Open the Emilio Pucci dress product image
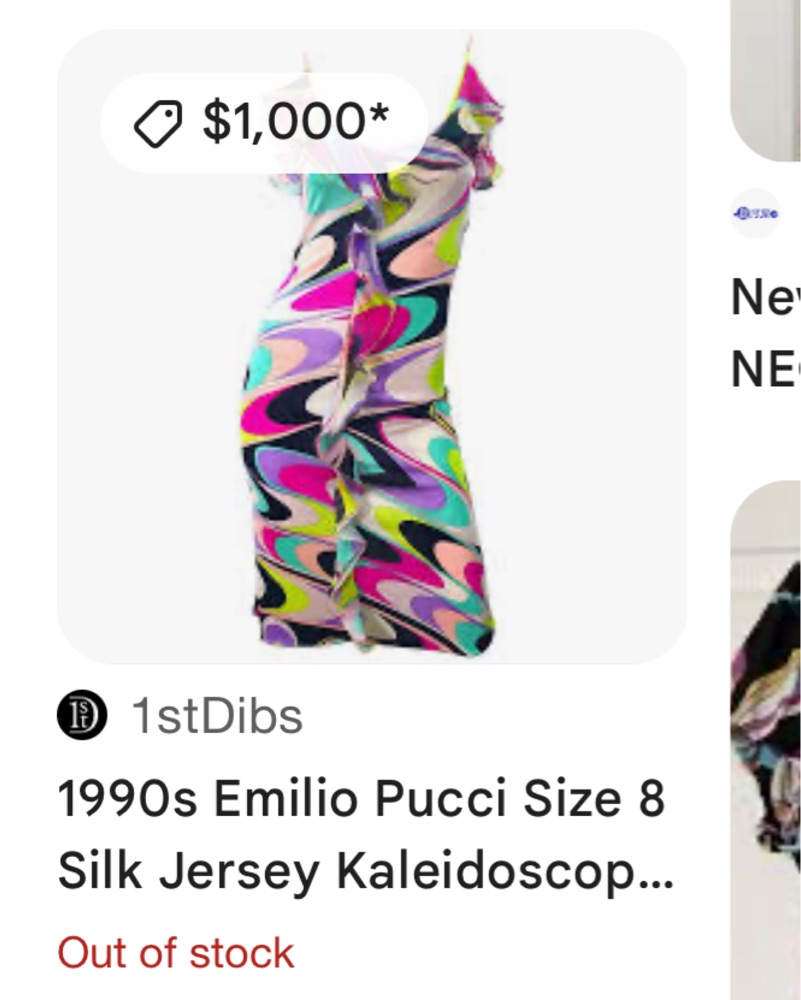The image size is (801, 1000). (x=371, y=400)
